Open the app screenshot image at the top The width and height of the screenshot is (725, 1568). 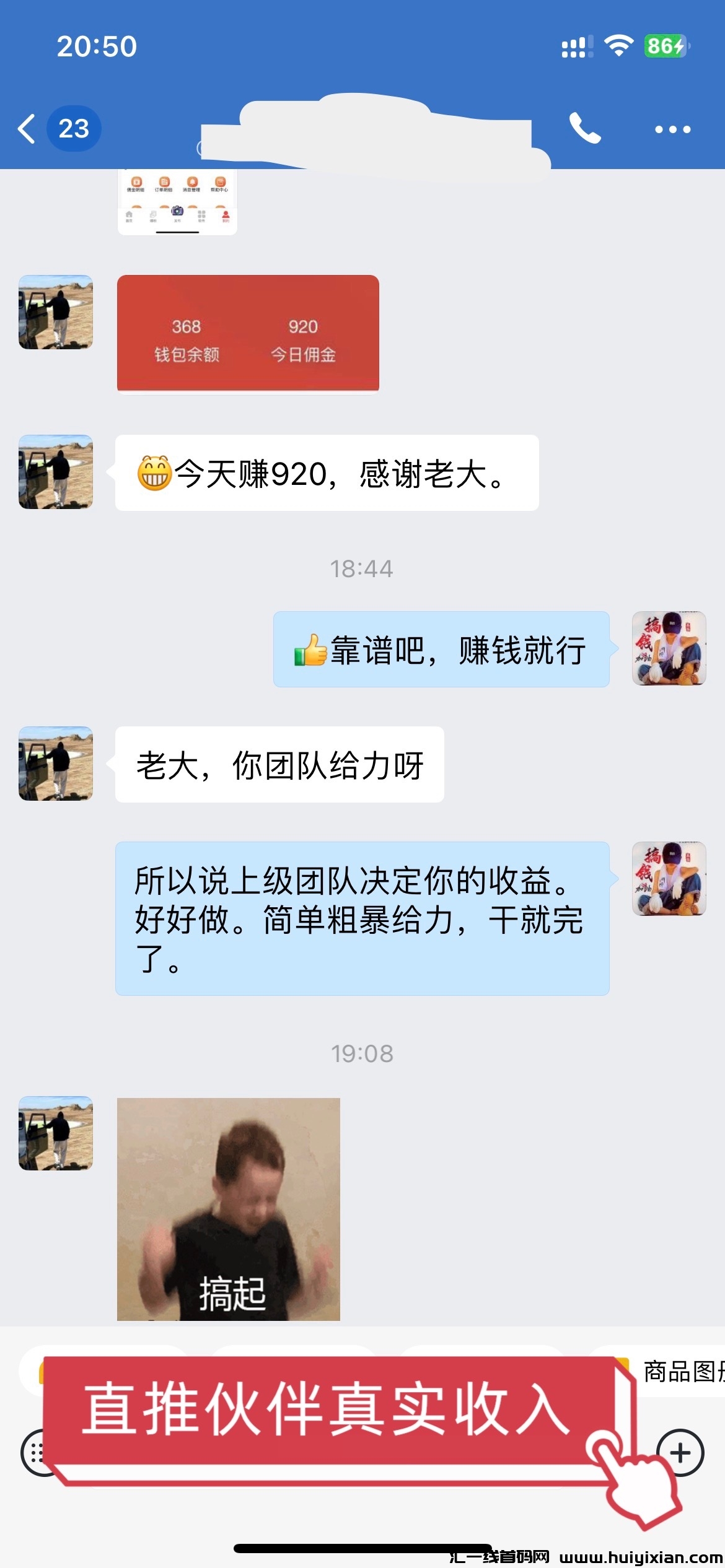[x=177, y=202]
